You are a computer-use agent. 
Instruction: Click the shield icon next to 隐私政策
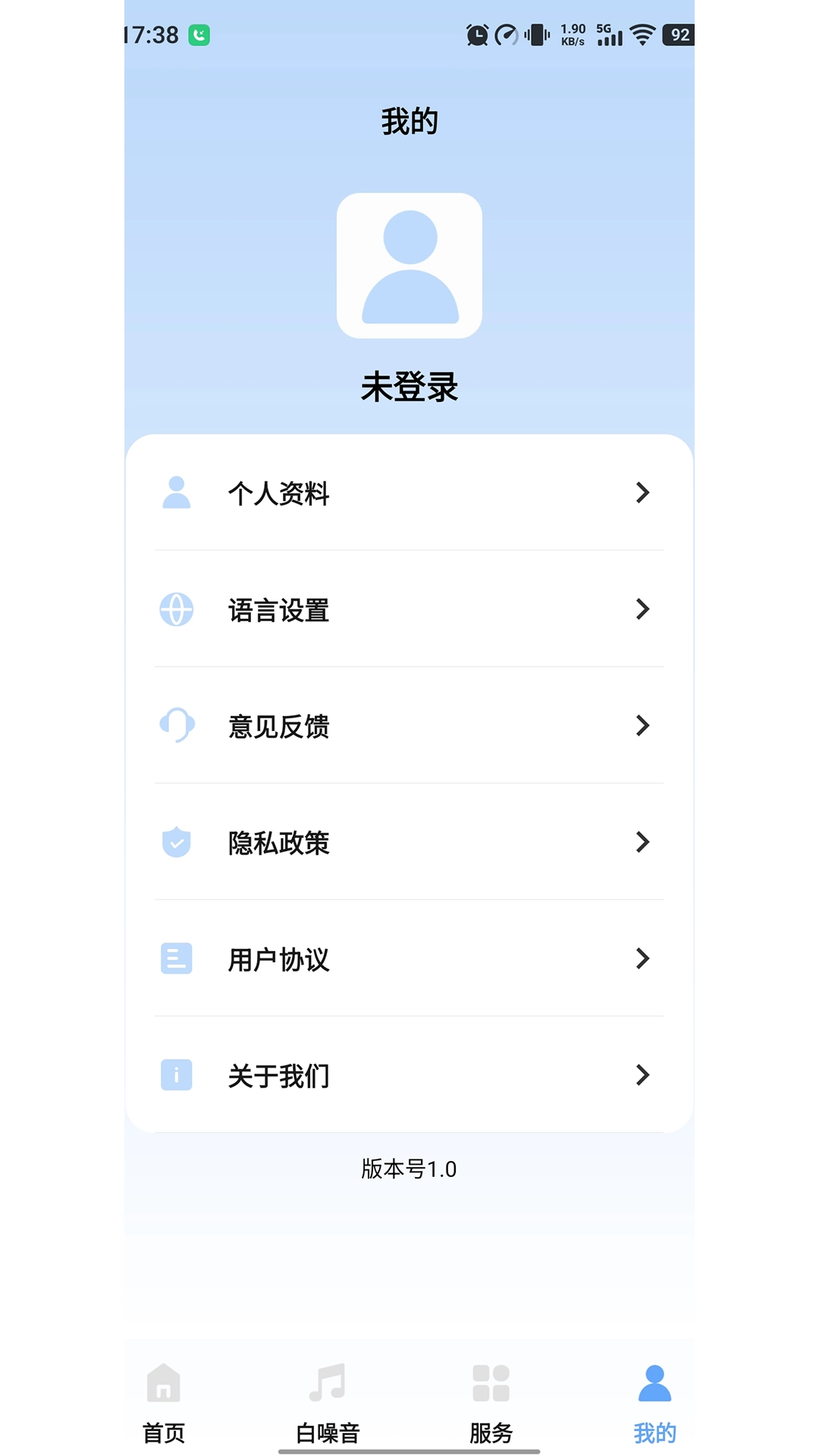[x=176, y=843]
